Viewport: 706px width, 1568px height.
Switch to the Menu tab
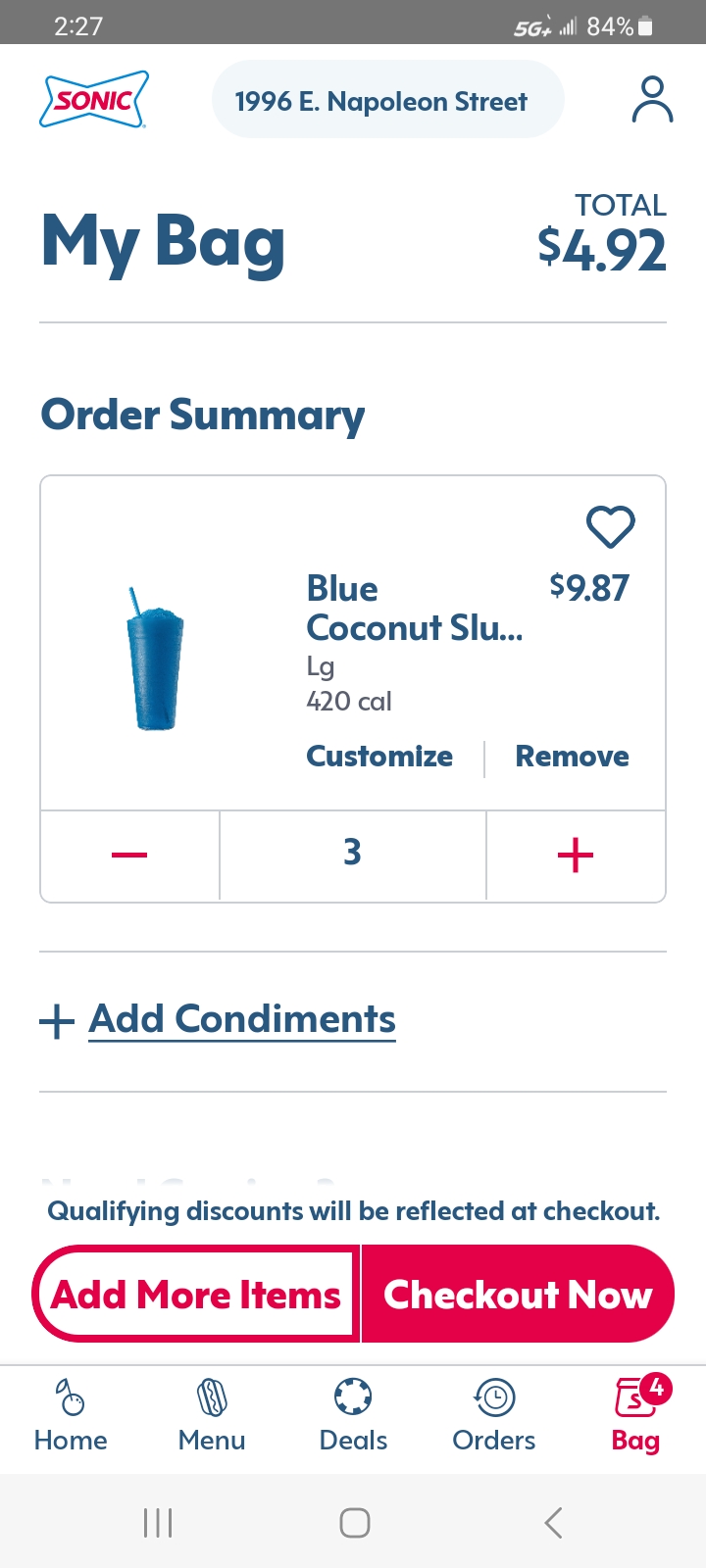[212, 1414]
